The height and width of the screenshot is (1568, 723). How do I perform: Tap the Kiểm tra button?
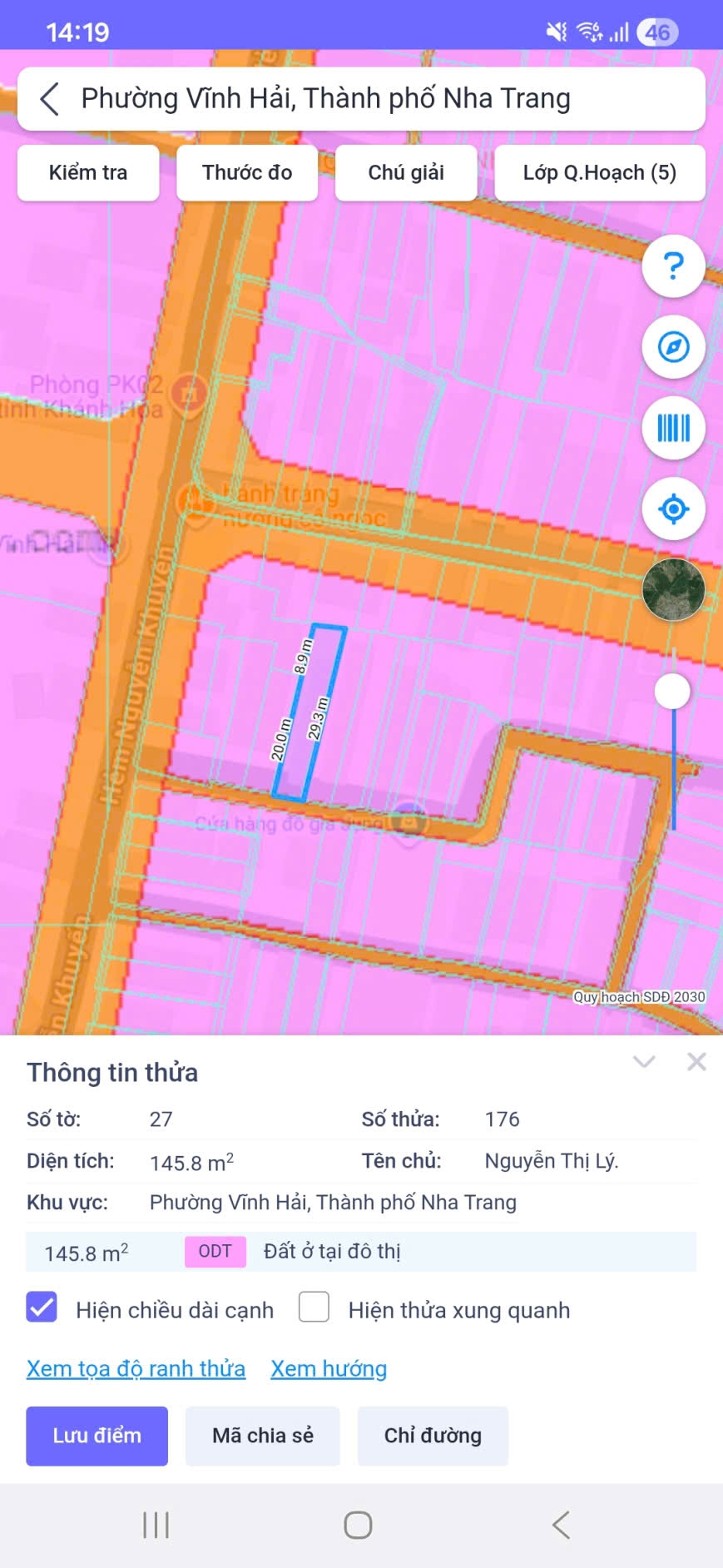(88, 172)
